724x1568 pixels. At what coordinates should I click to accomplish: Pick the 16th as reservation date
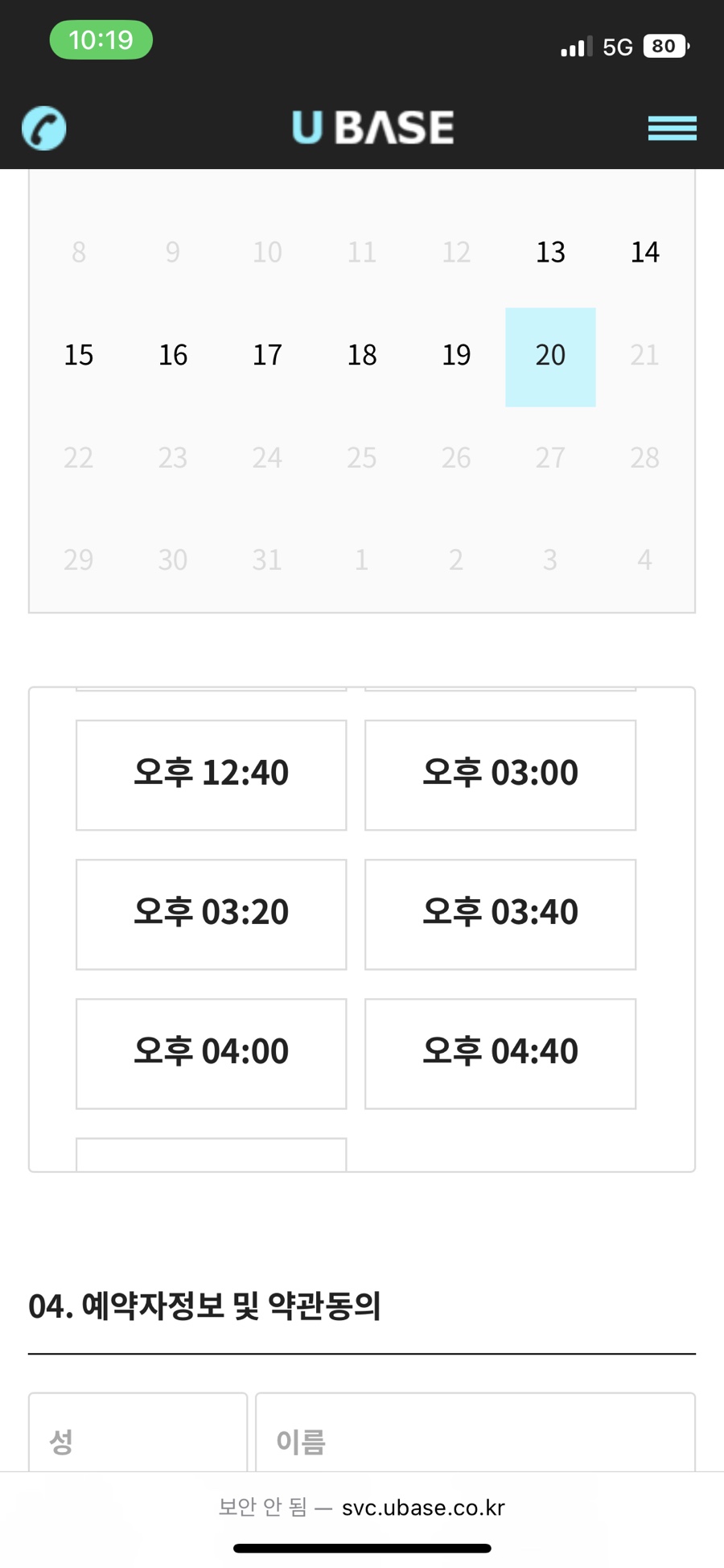173,356
